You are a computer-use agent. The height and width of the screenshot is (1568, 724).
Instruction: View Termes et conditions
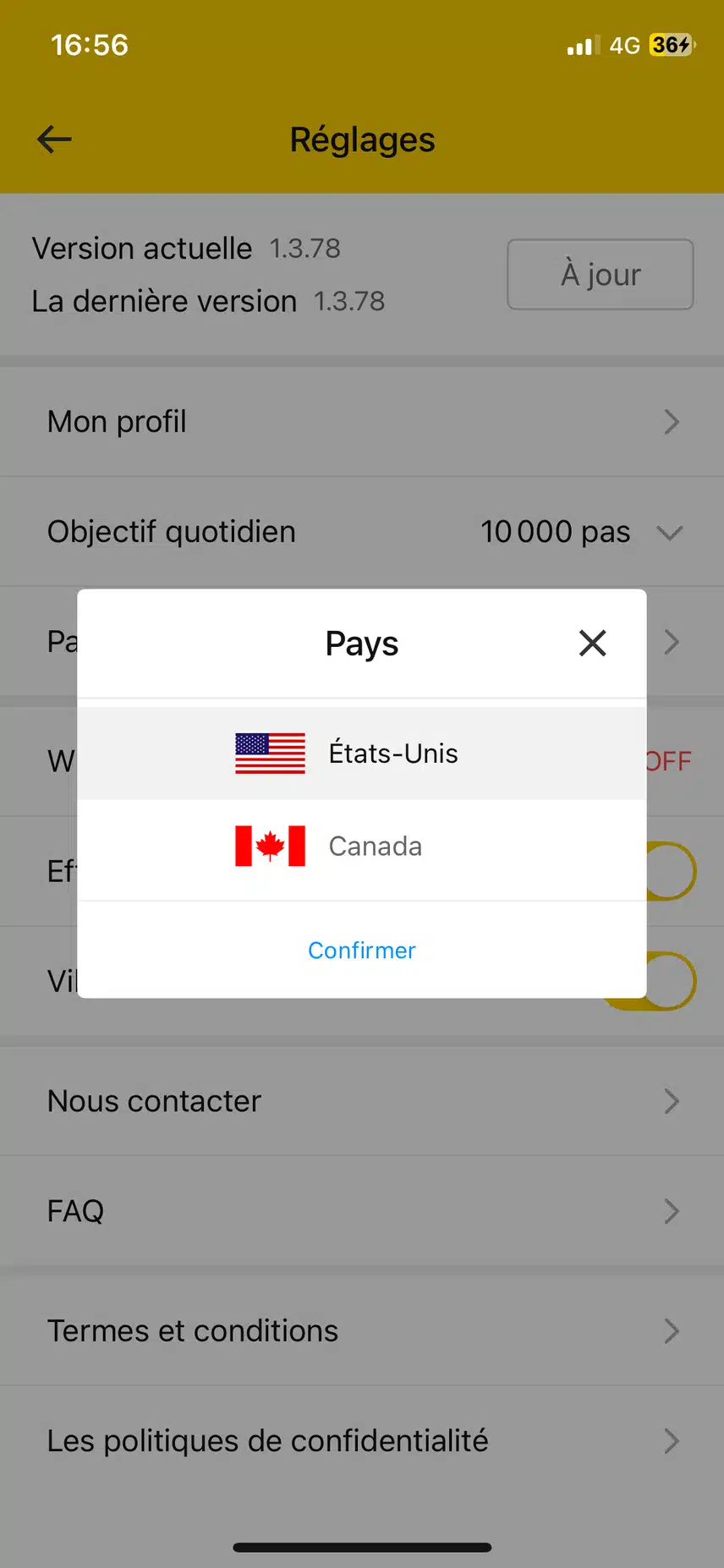tap(362, 1331)
